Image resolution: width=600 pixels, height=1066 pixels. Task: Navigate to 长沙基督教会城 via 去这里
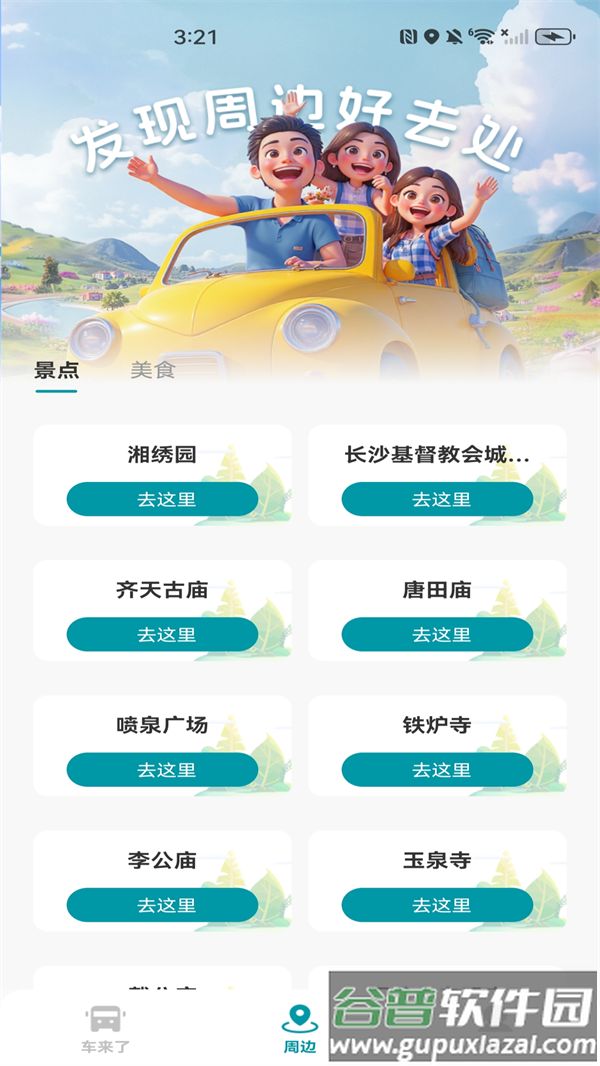coord(437,499)
